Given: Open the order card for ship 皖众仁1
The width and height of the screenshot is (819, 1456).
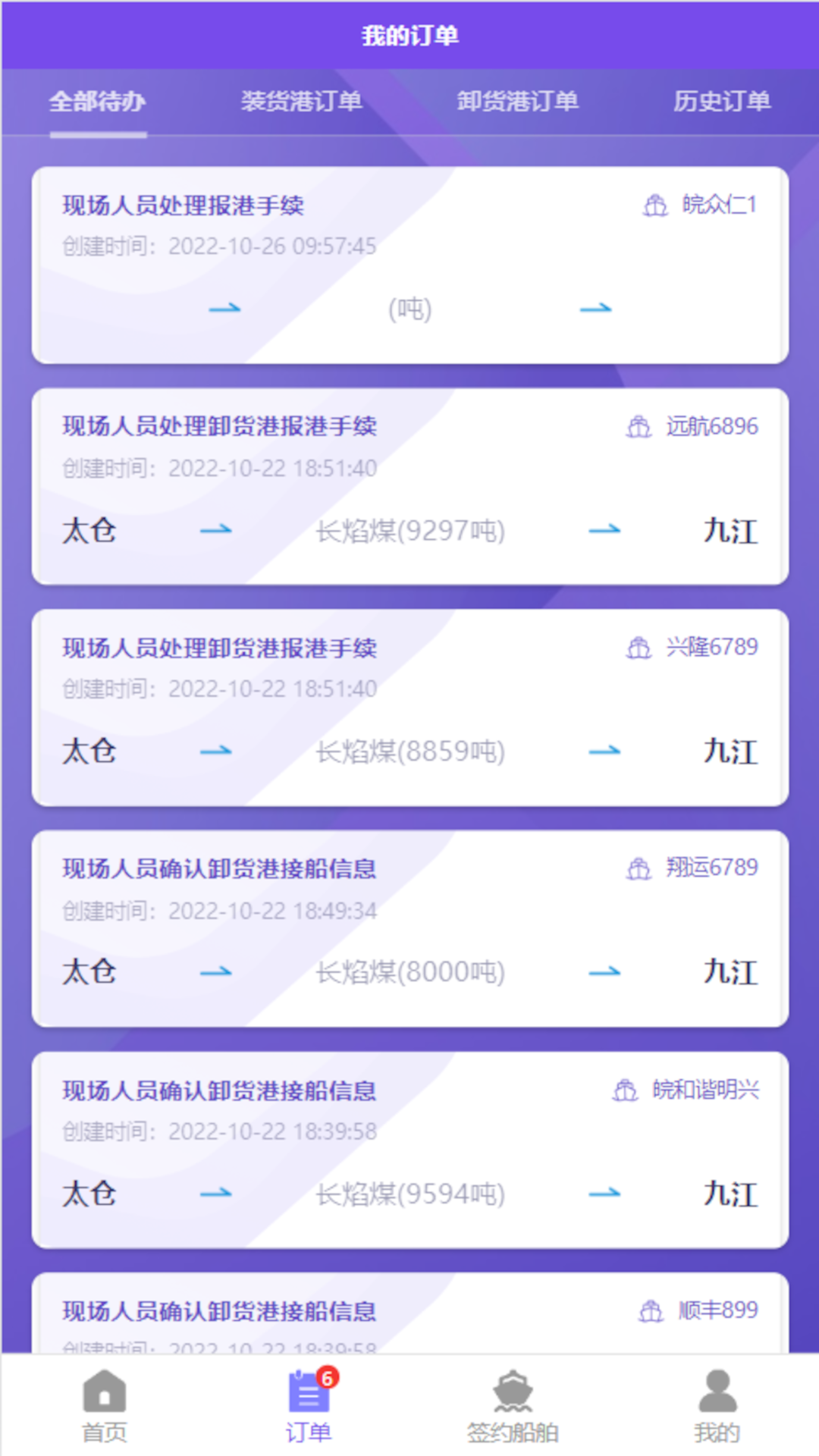Looking at the screenshot, I should pyautogui.click(x=410, y=265).
